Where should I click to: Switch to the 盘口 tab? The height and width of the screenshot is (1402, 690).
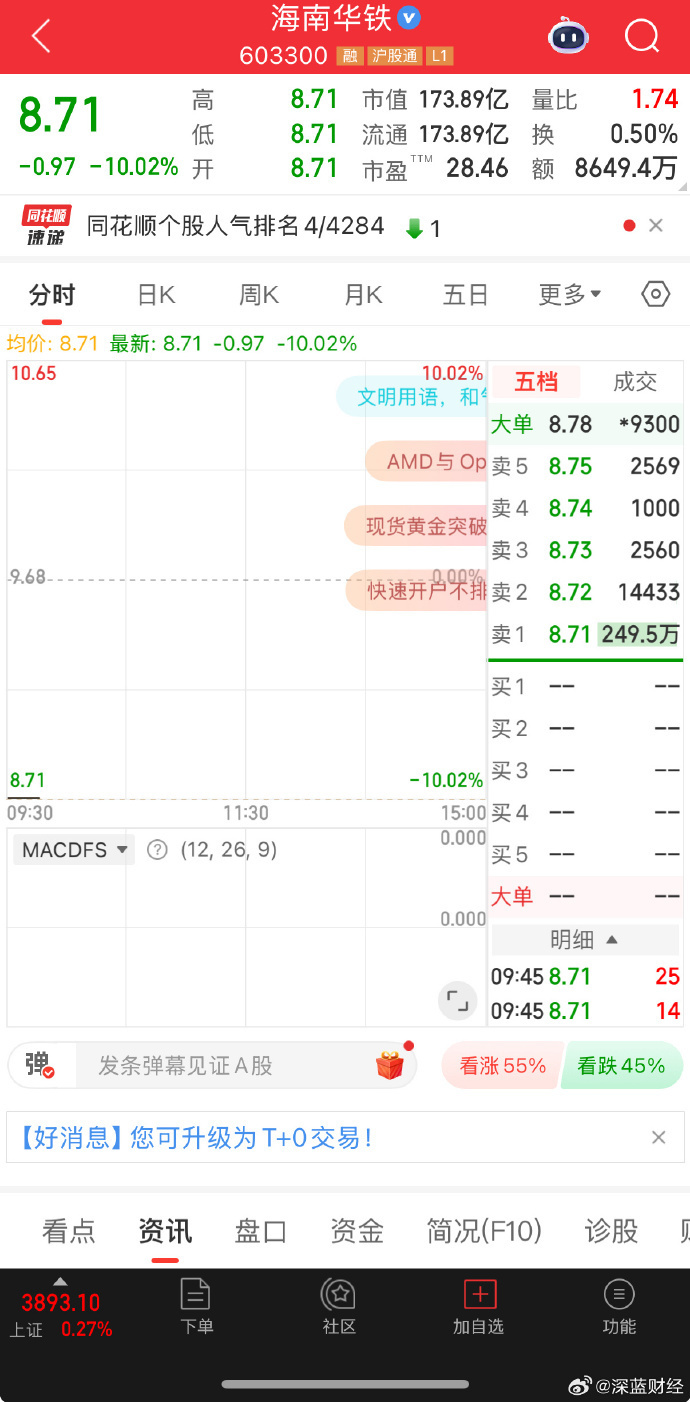[x=260, y=1231]
